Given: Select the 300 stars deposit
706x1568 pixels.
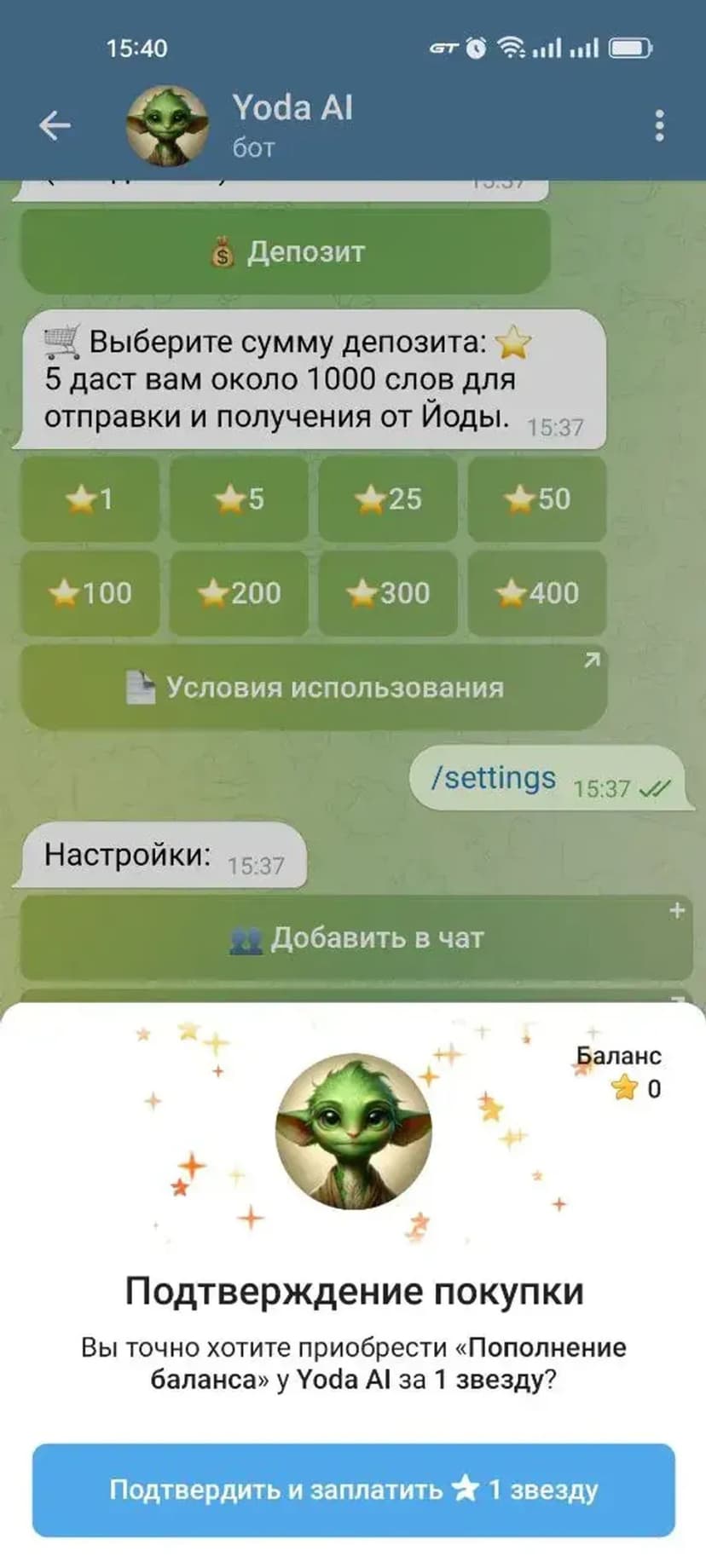Looking at the screenshot, I should coord(388,593).
